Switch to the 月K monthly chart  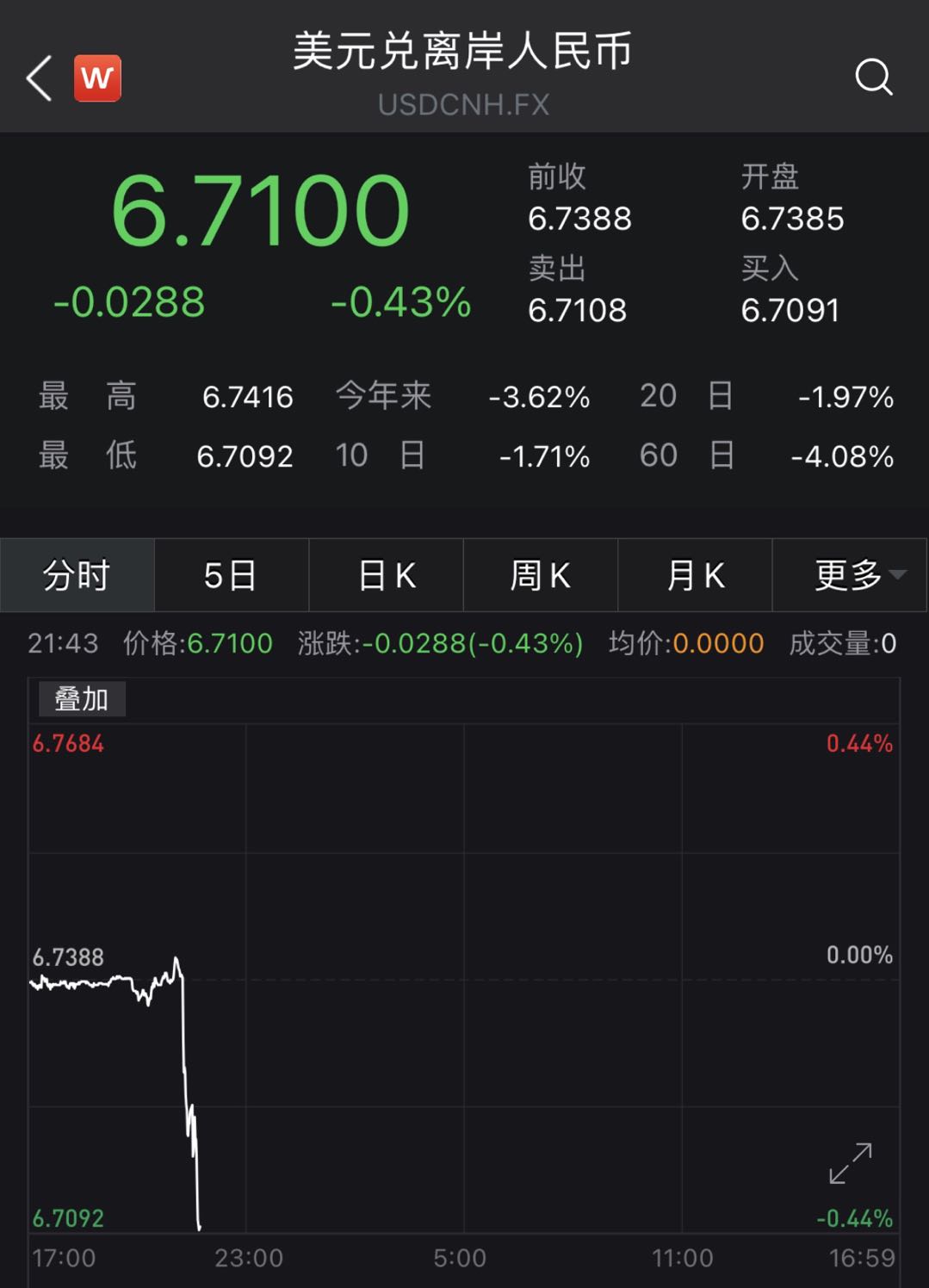[694, 575]
